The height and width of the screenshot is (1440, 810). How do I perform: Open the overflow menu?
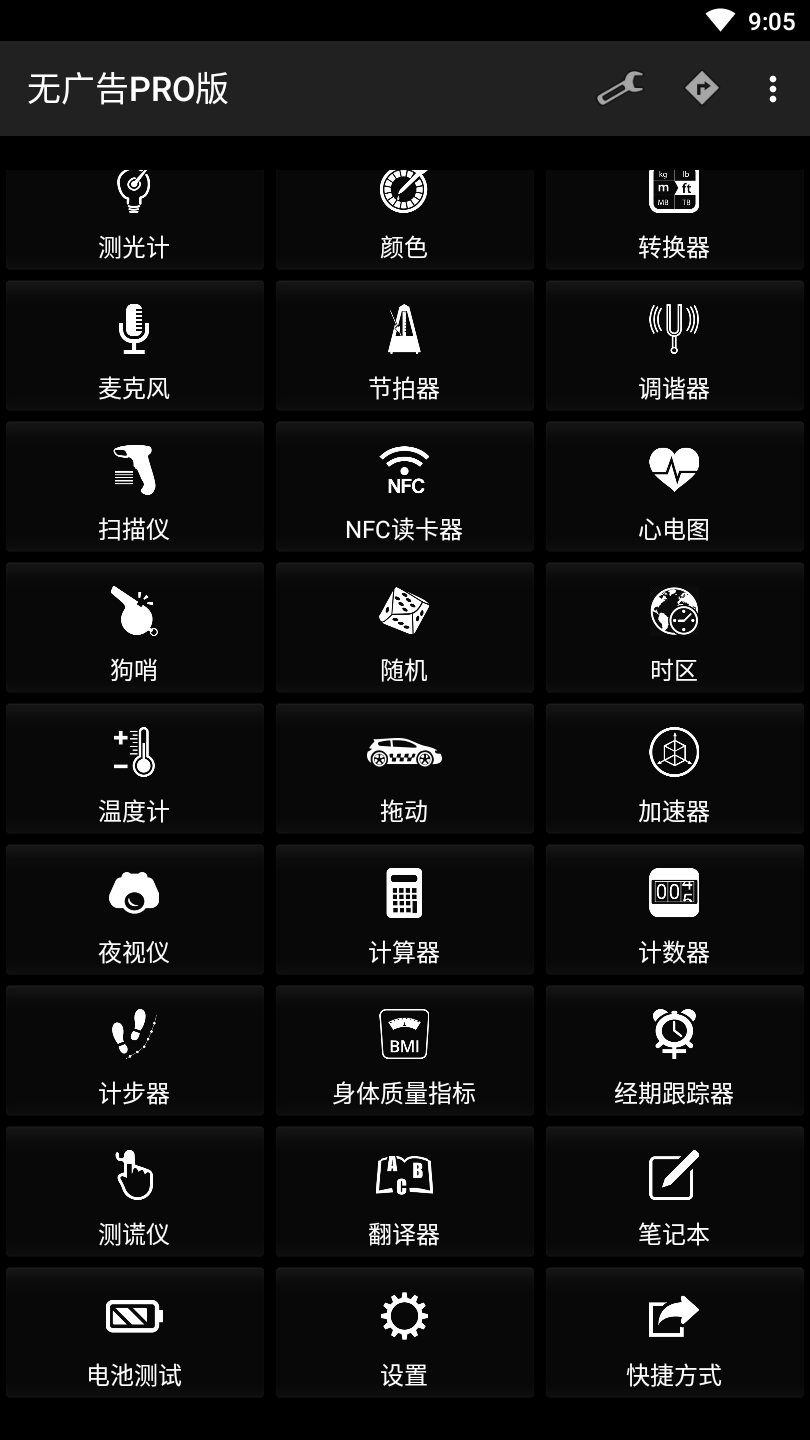point(772,89)
